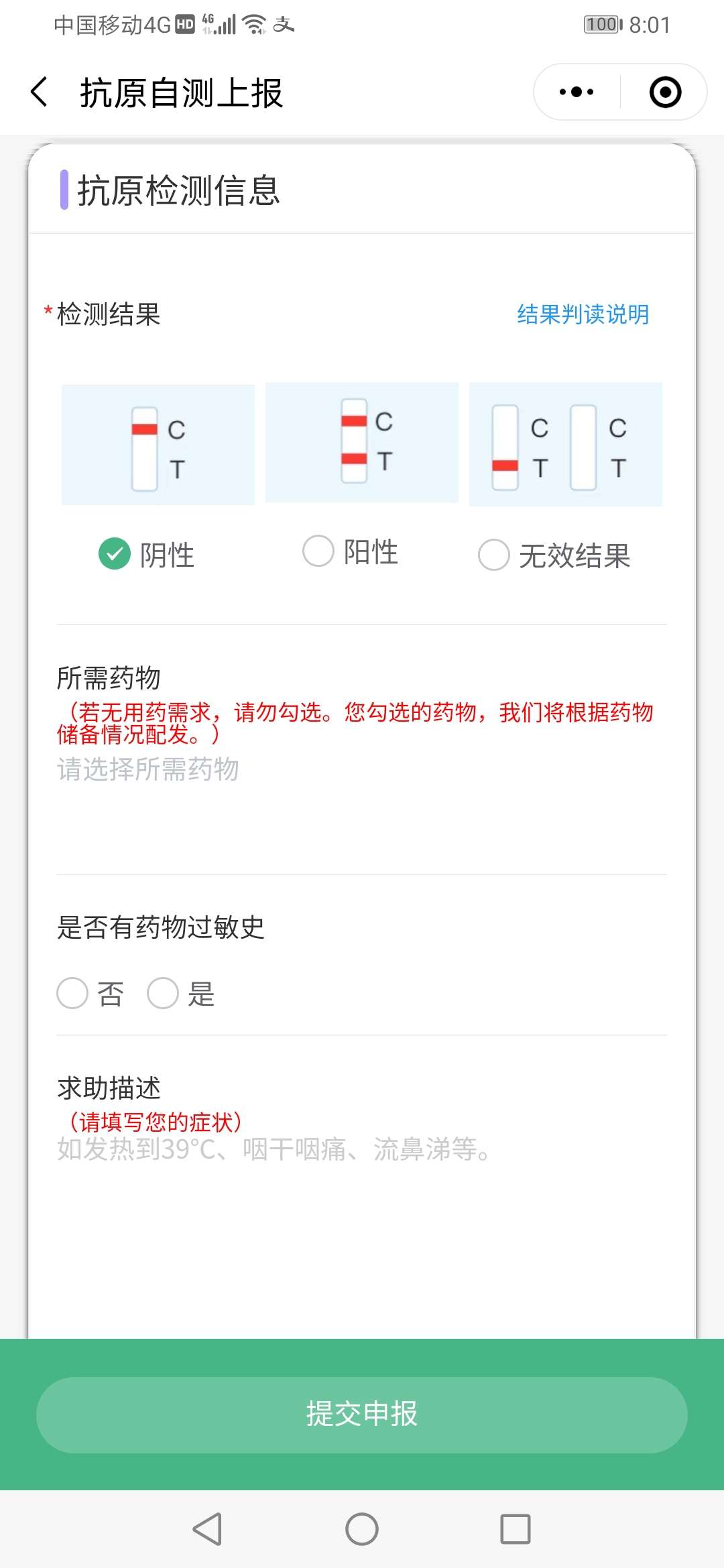Image resolution: width=724 pixels, height=1568 pixels.
Task: Select 阳性 test result
Action: [318, 551]
